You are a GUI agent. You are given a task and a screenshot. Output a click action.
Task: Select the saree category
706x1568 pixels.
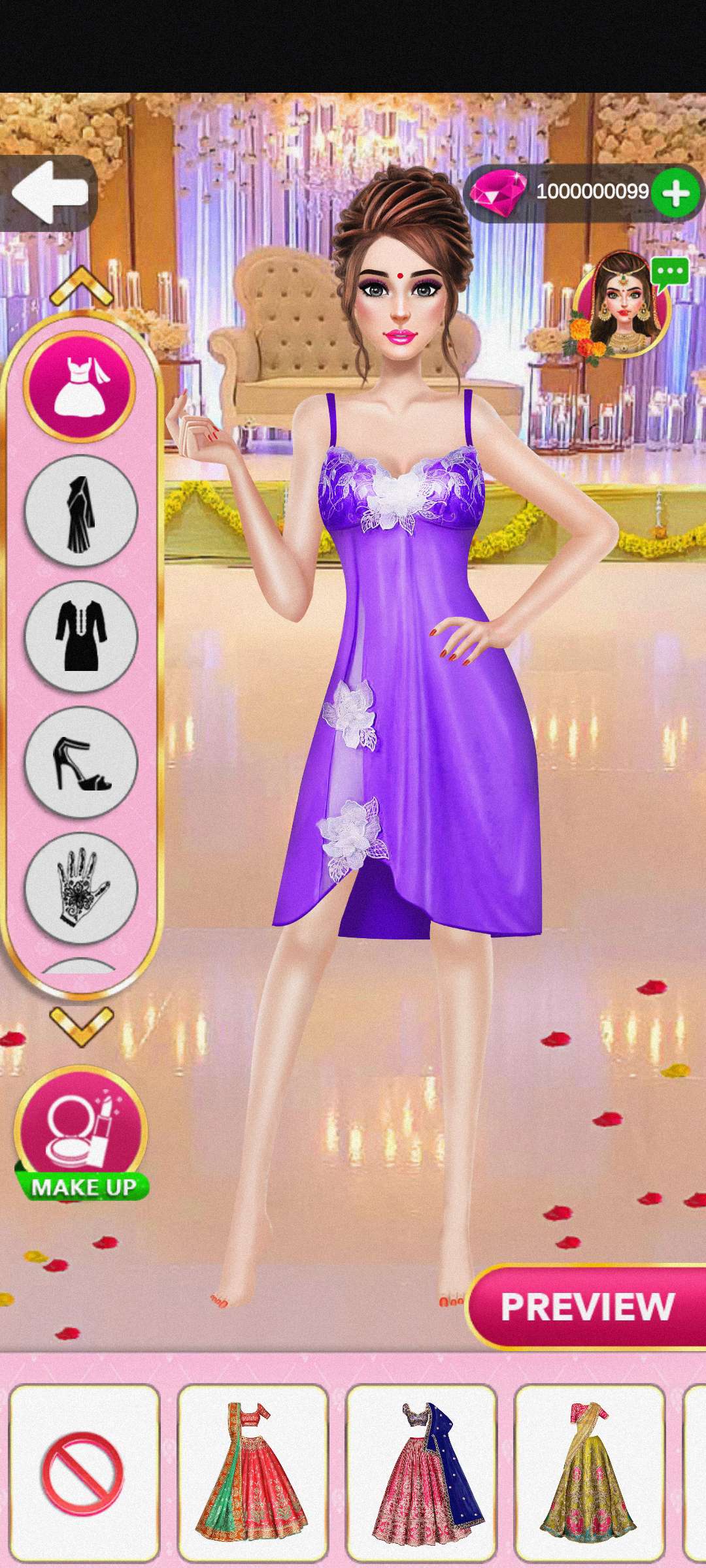click(x=80, y=512)
